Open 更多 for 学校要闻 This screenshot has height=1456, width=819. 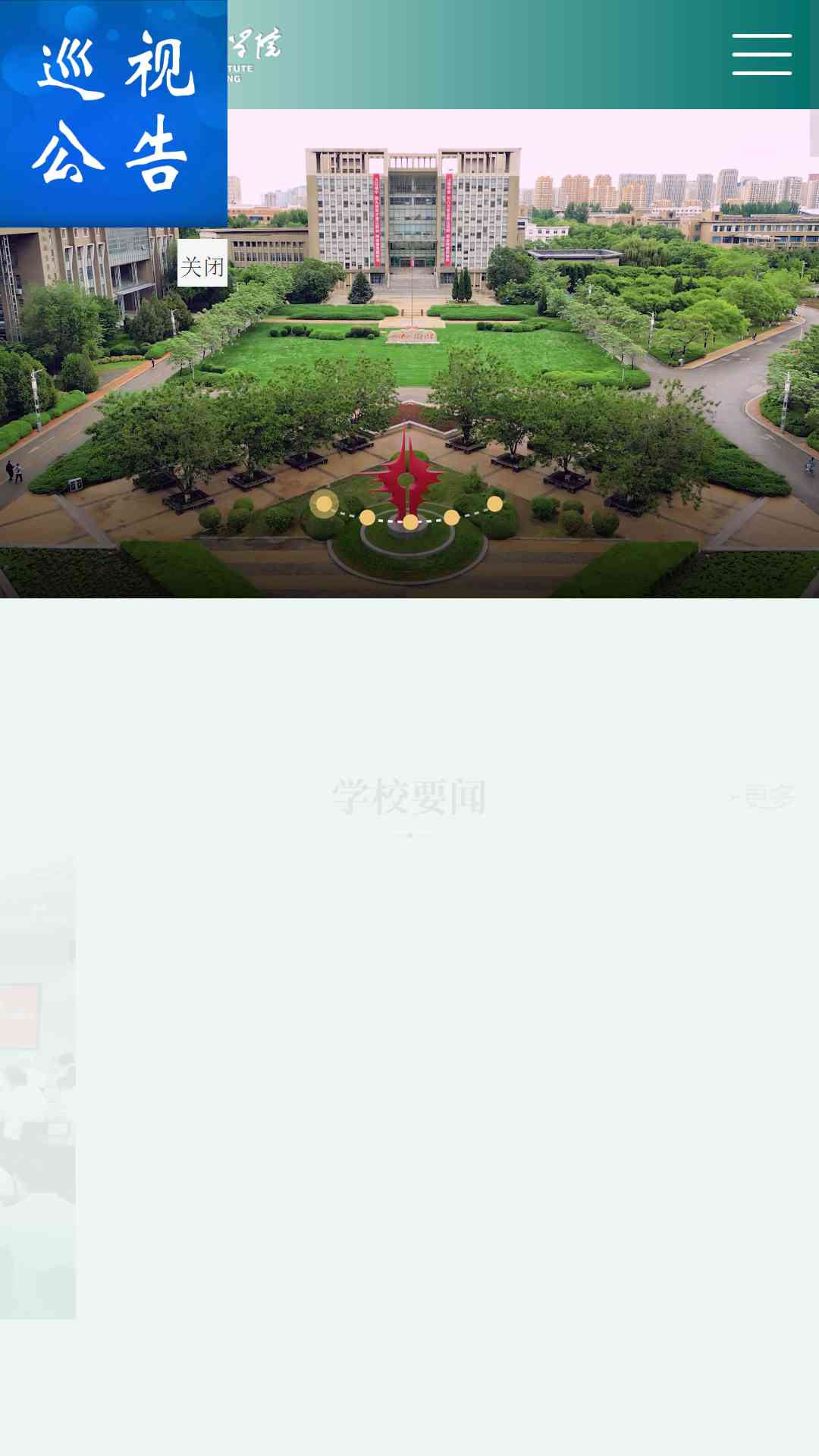764,796
